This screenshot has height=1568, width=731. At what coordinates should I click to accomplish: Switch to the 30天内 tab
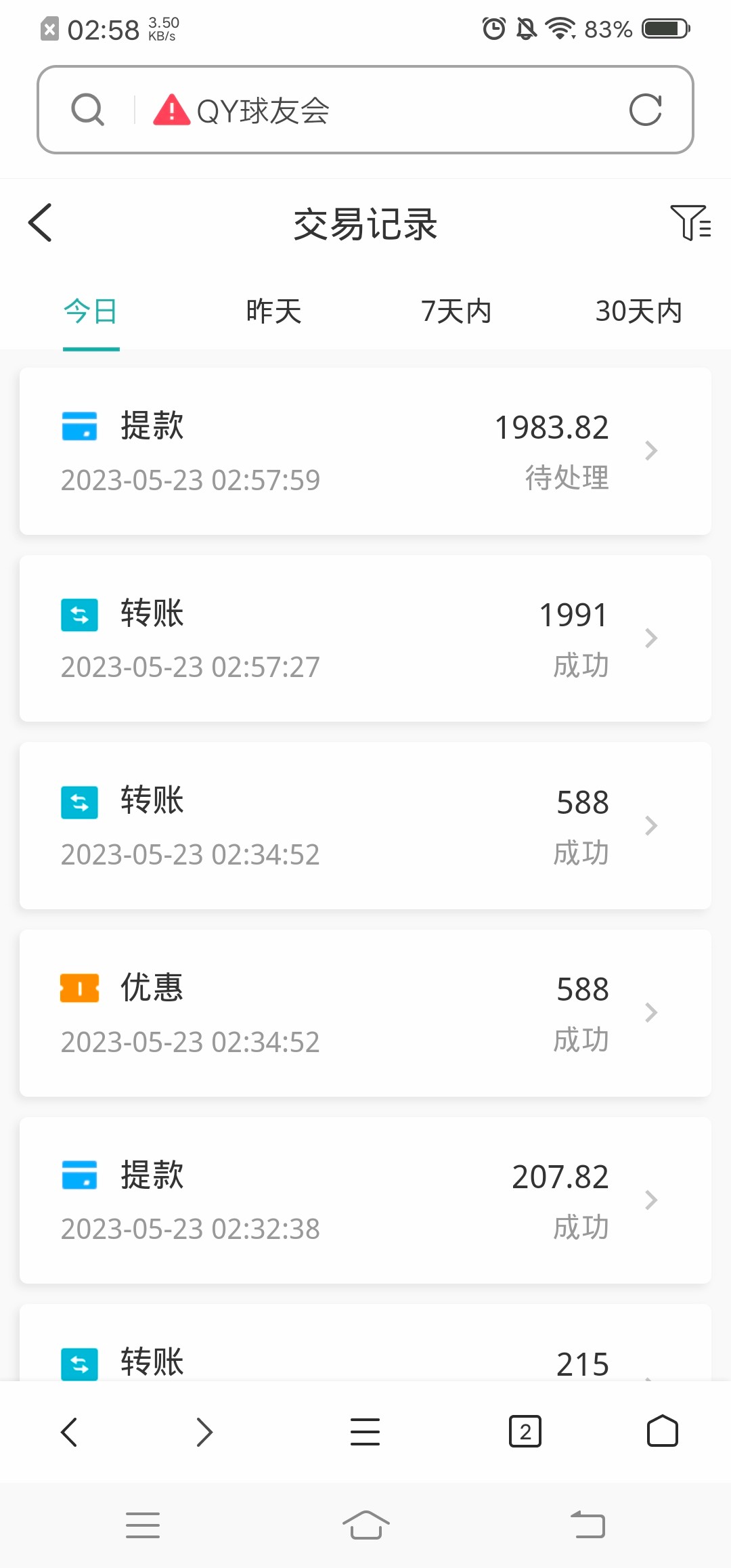point(638,312)
